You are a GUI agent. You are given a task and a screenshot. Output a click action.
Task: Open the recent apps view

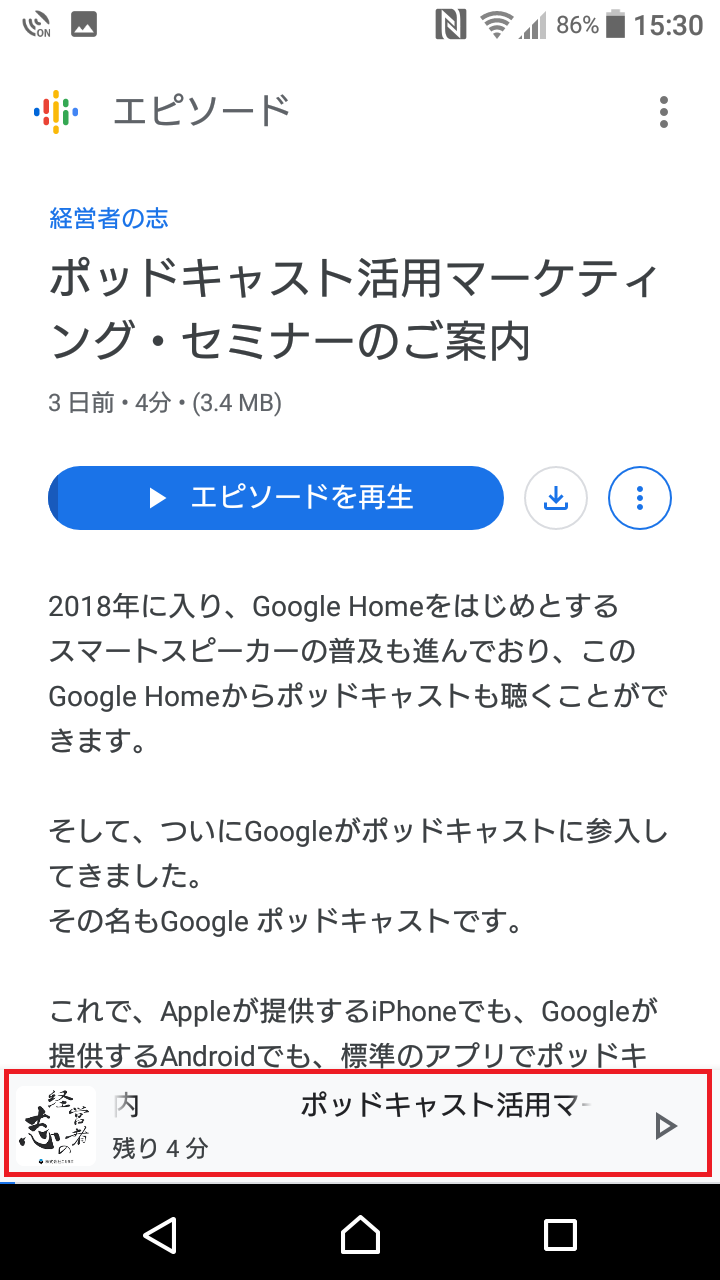560,1234
